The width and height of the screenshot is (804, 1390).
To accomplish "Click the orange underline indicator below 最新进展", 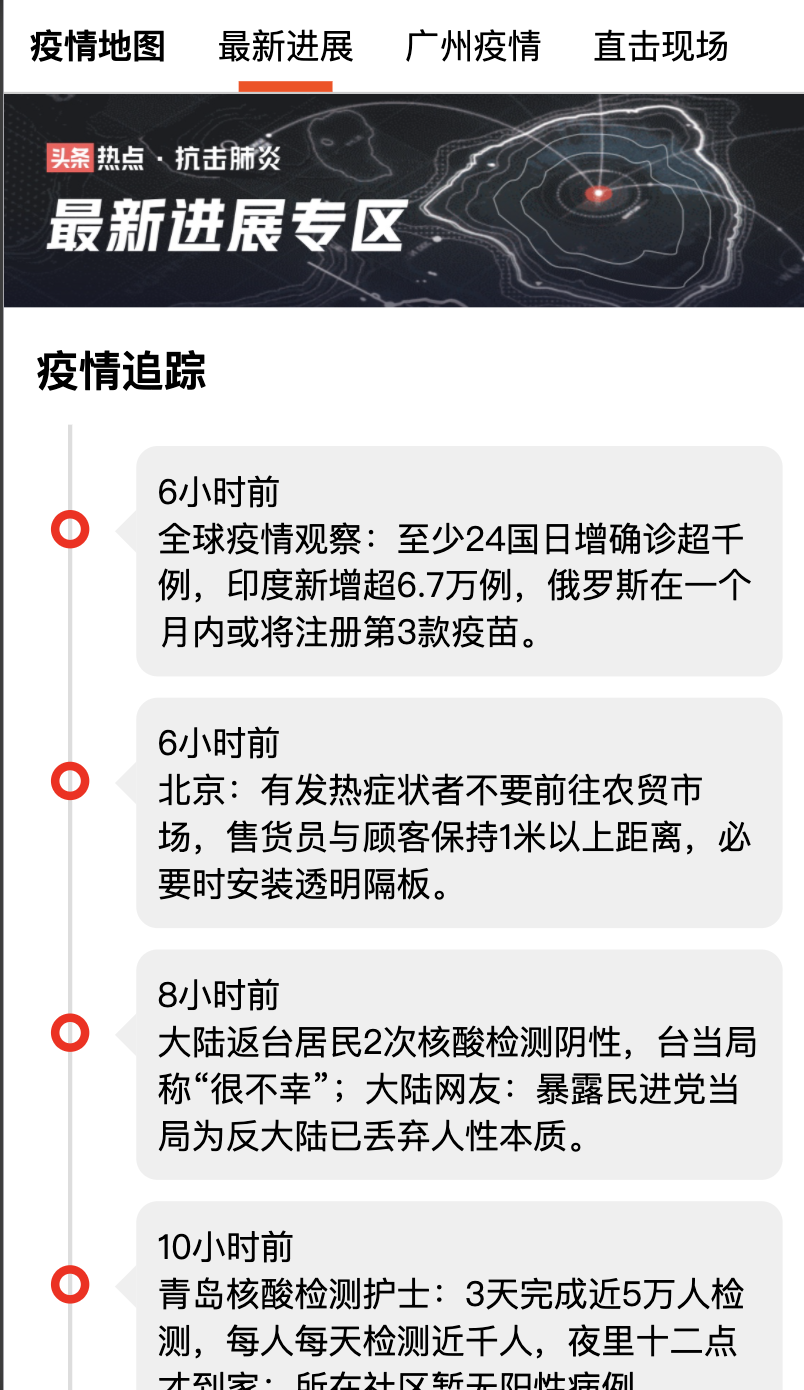I will (x=287, y=84).
